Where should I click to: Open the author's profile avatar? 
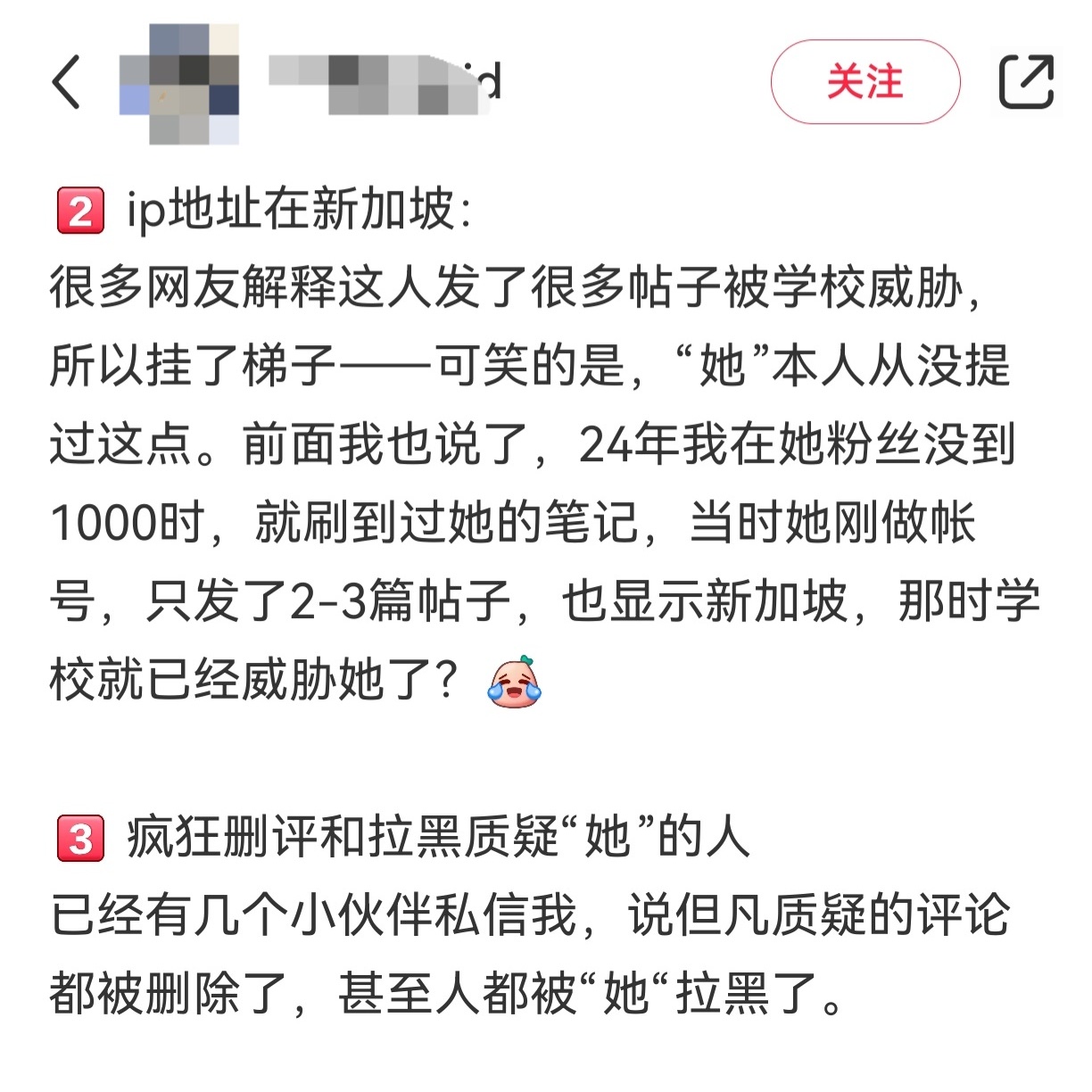coord(179,83)
